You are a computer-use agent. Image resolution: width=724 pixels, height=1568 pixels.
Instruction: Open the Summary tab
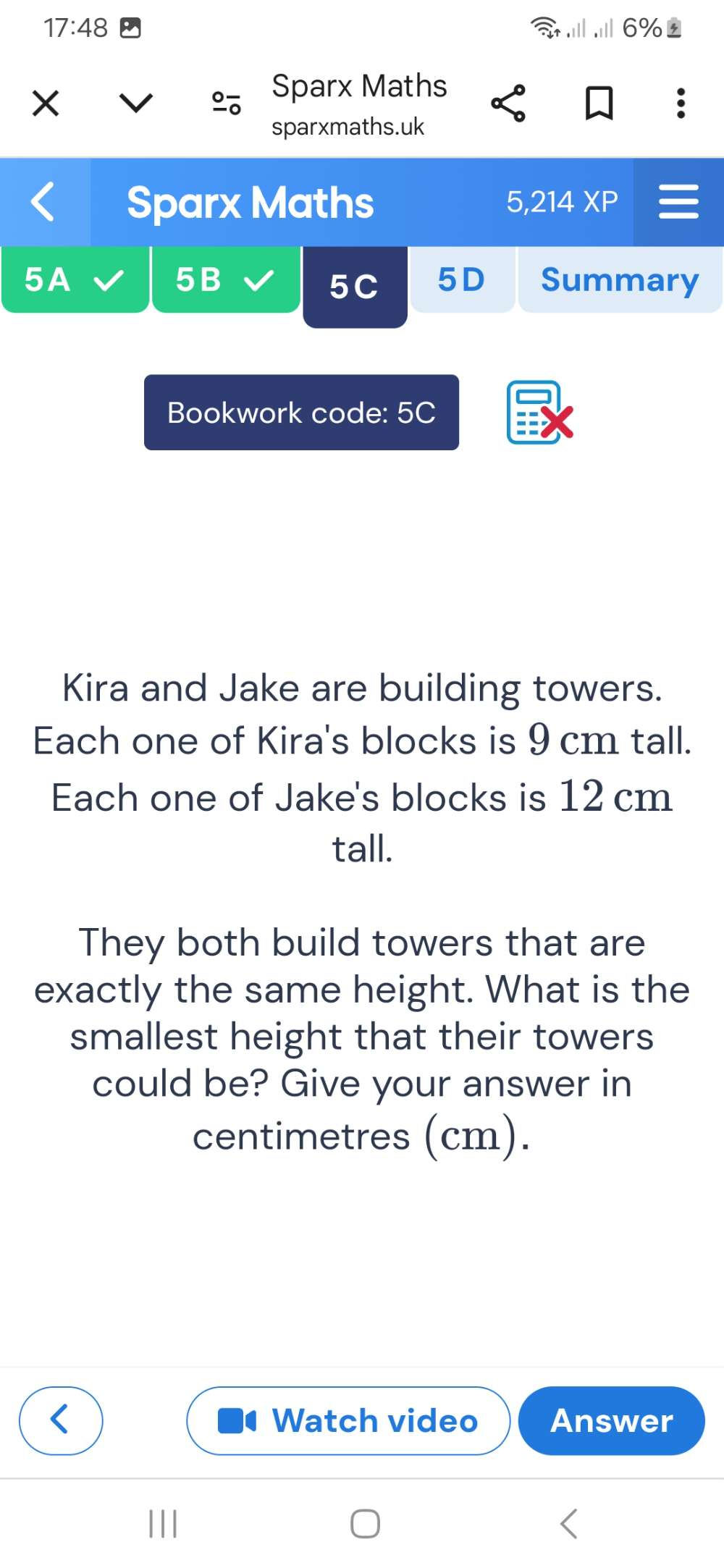coord(620,279)
